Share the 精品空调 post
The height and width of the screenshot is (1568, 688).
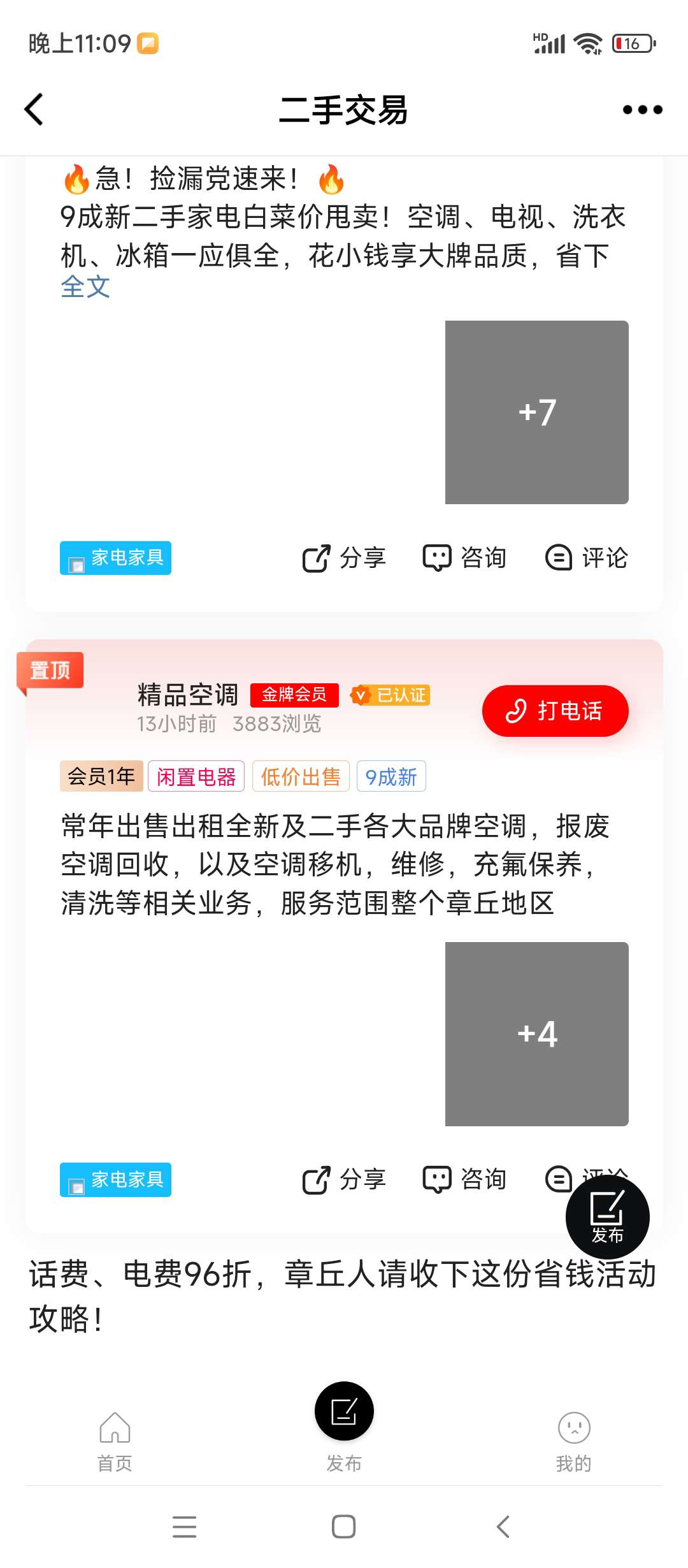[345, 1179]
